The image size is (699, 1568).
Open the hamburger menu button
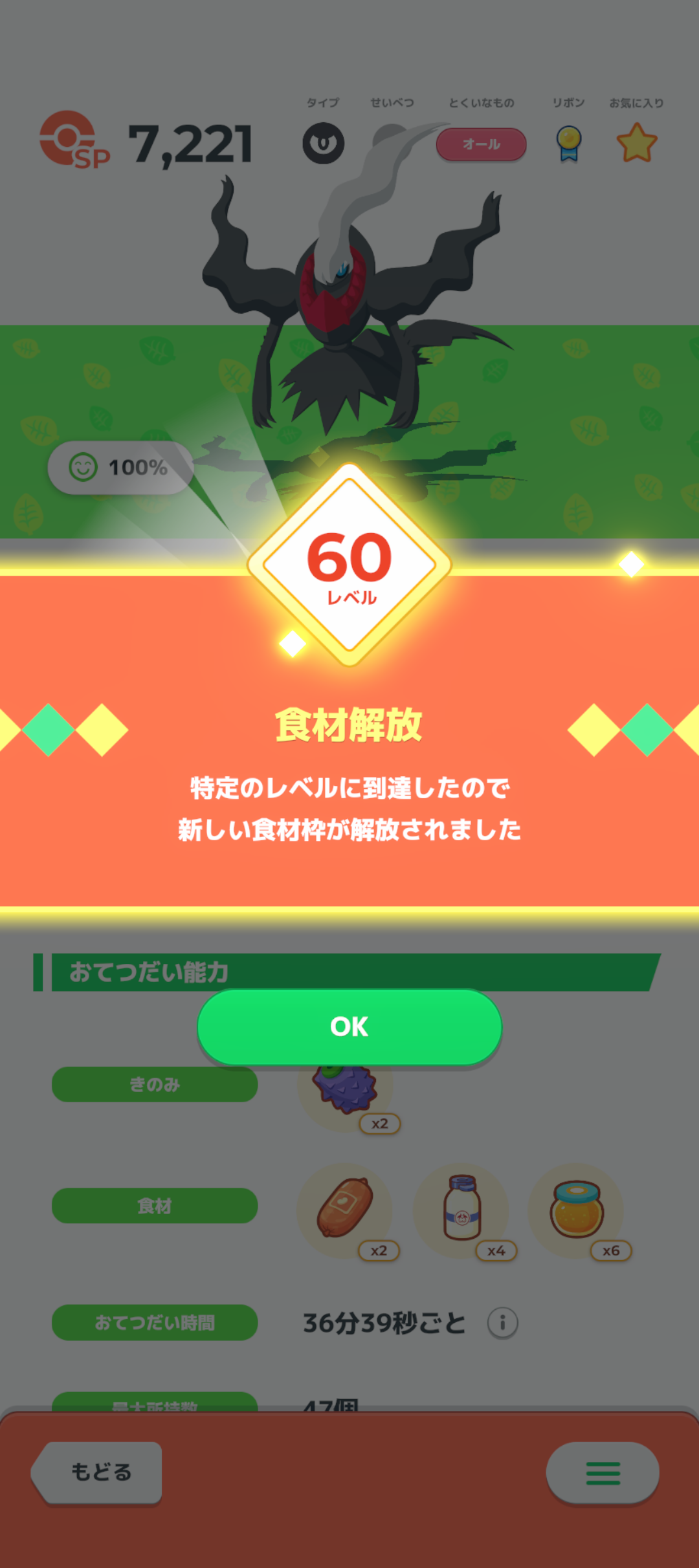(x=603, y=1473)
